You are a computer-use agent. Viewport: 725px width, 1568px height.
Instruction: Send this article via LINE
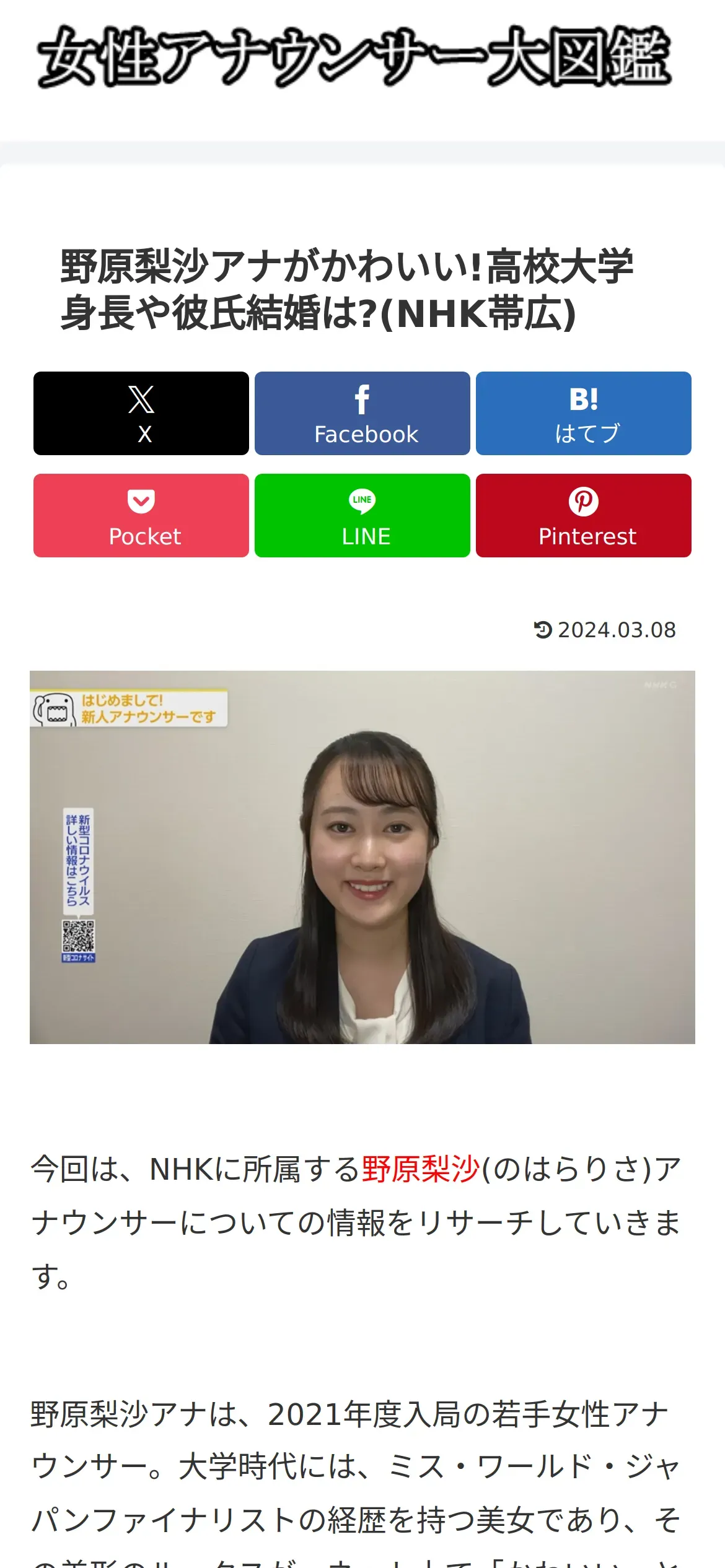pyautogui.click(x=362, y=515)
